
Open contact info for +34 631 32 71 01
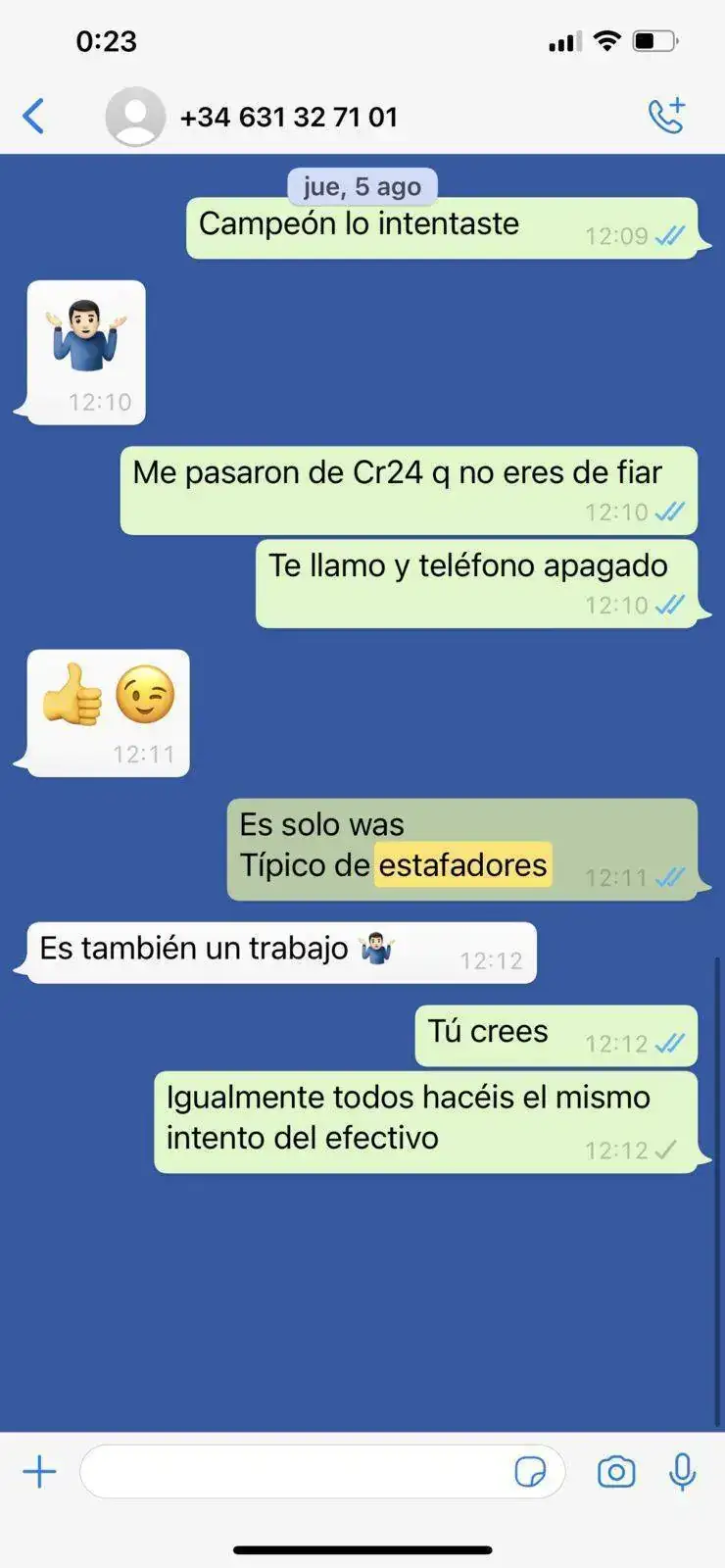(x=288, y=118)
